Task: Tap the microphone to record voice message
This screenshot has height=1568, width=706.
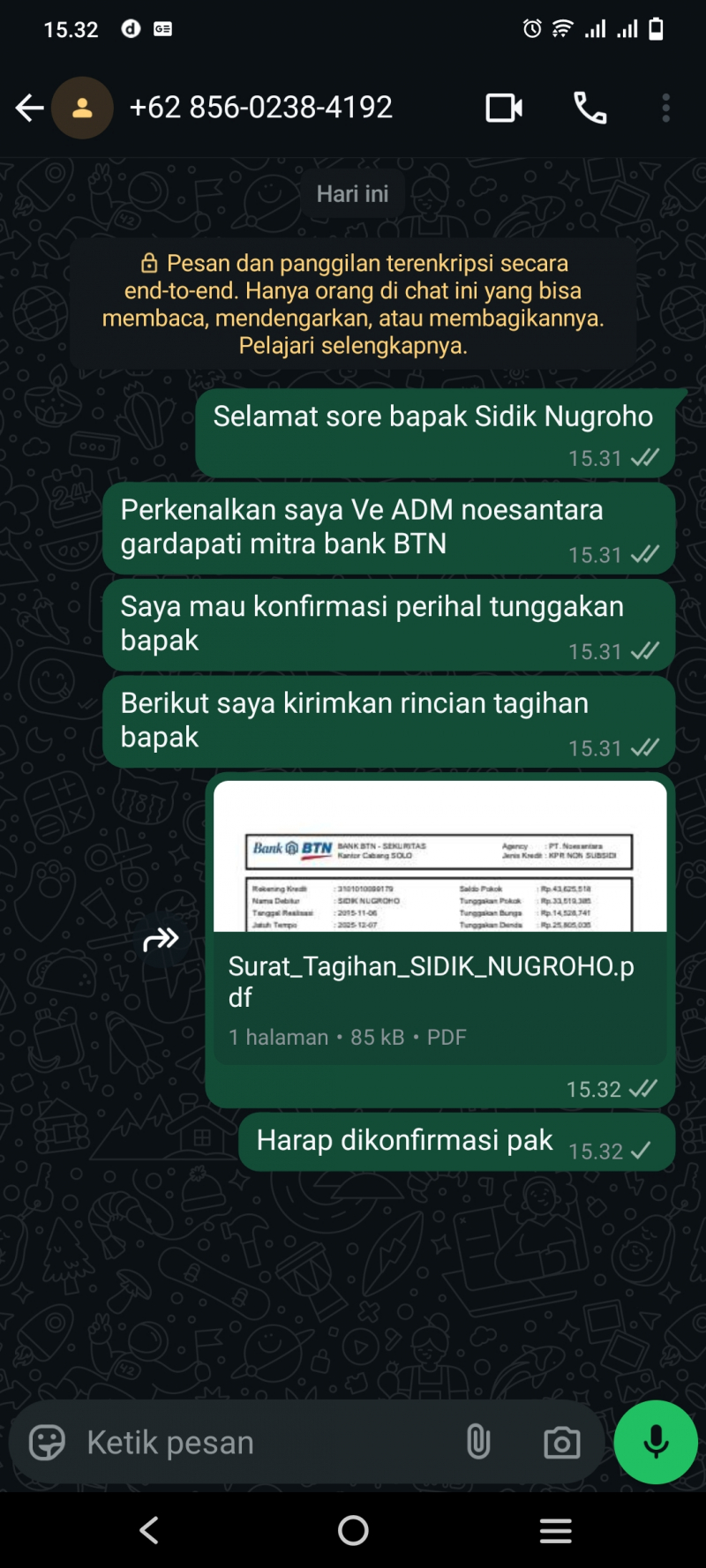Action: point(656,1442)
